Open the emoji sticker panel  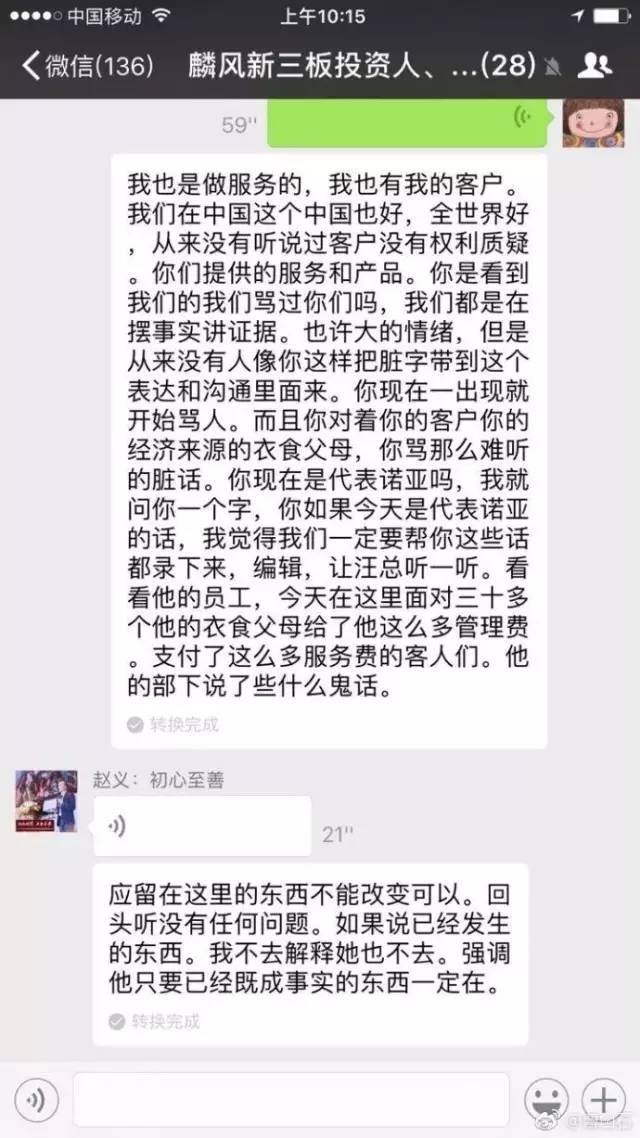(546, 1101)
